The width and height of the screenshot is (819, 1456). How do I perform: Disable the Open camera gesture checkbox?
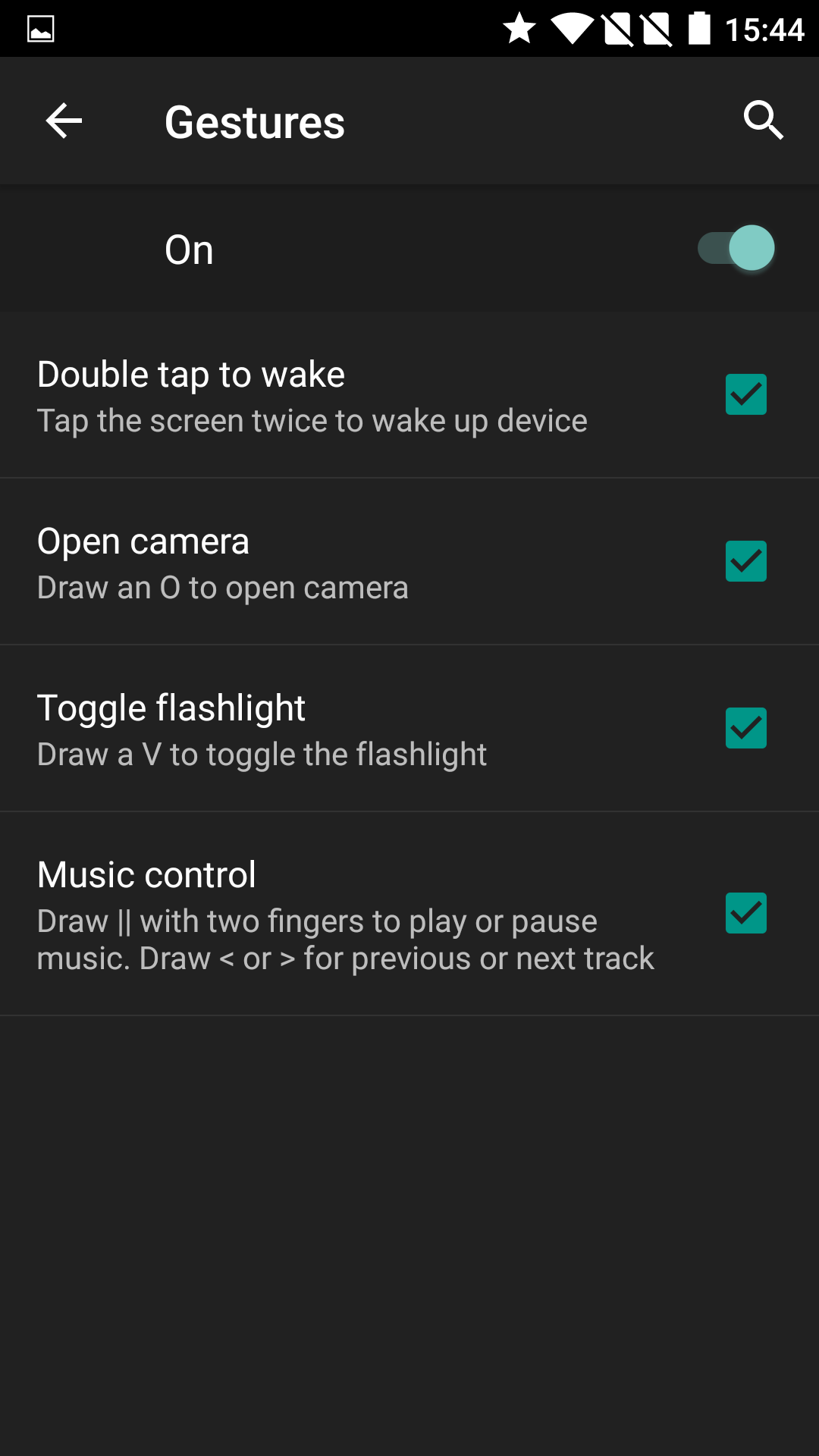[746, 561]
